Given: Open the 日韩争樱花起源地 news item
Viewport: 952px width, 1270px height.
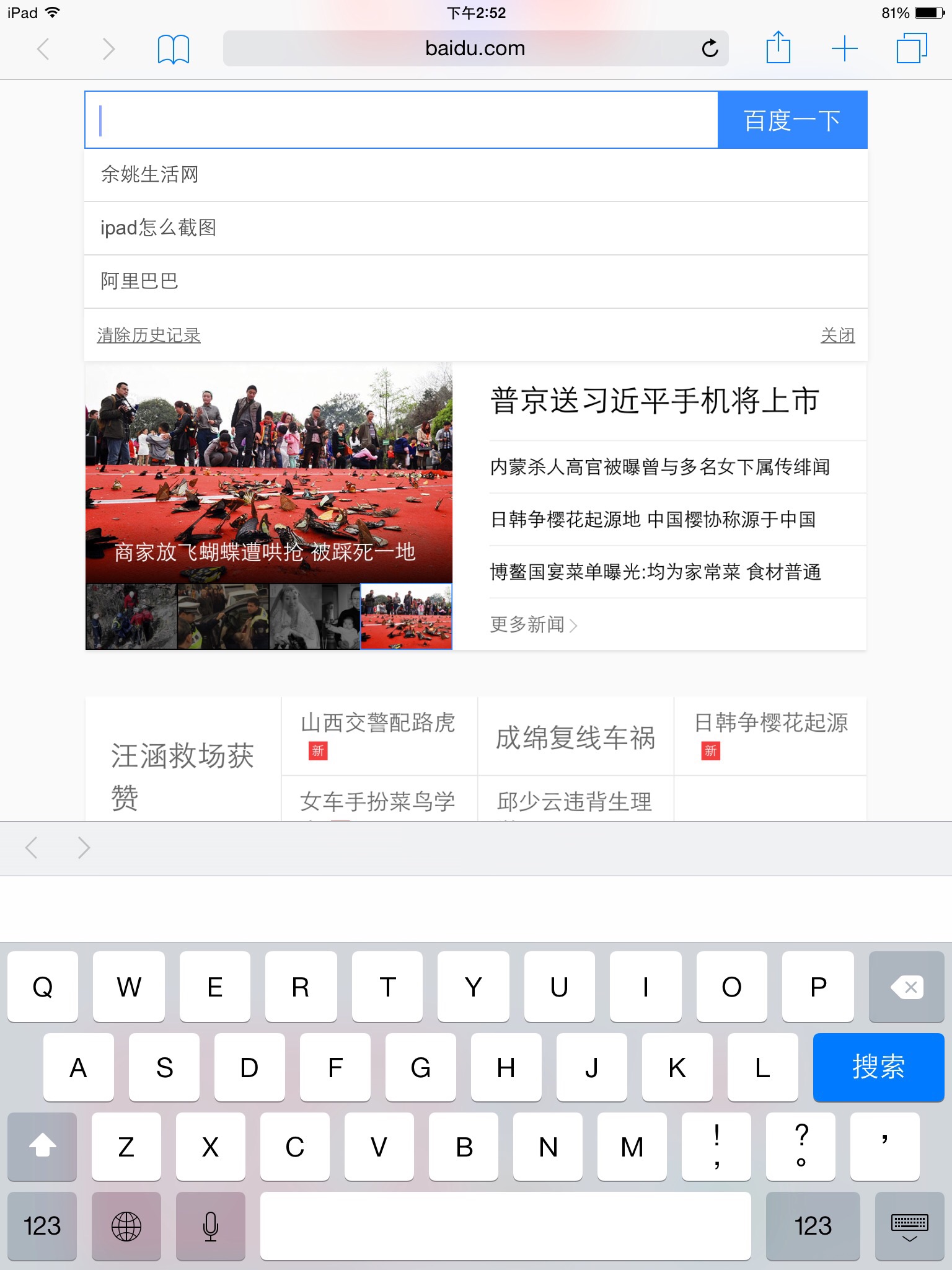Looking at the screenshot, I should coord(653,519).
